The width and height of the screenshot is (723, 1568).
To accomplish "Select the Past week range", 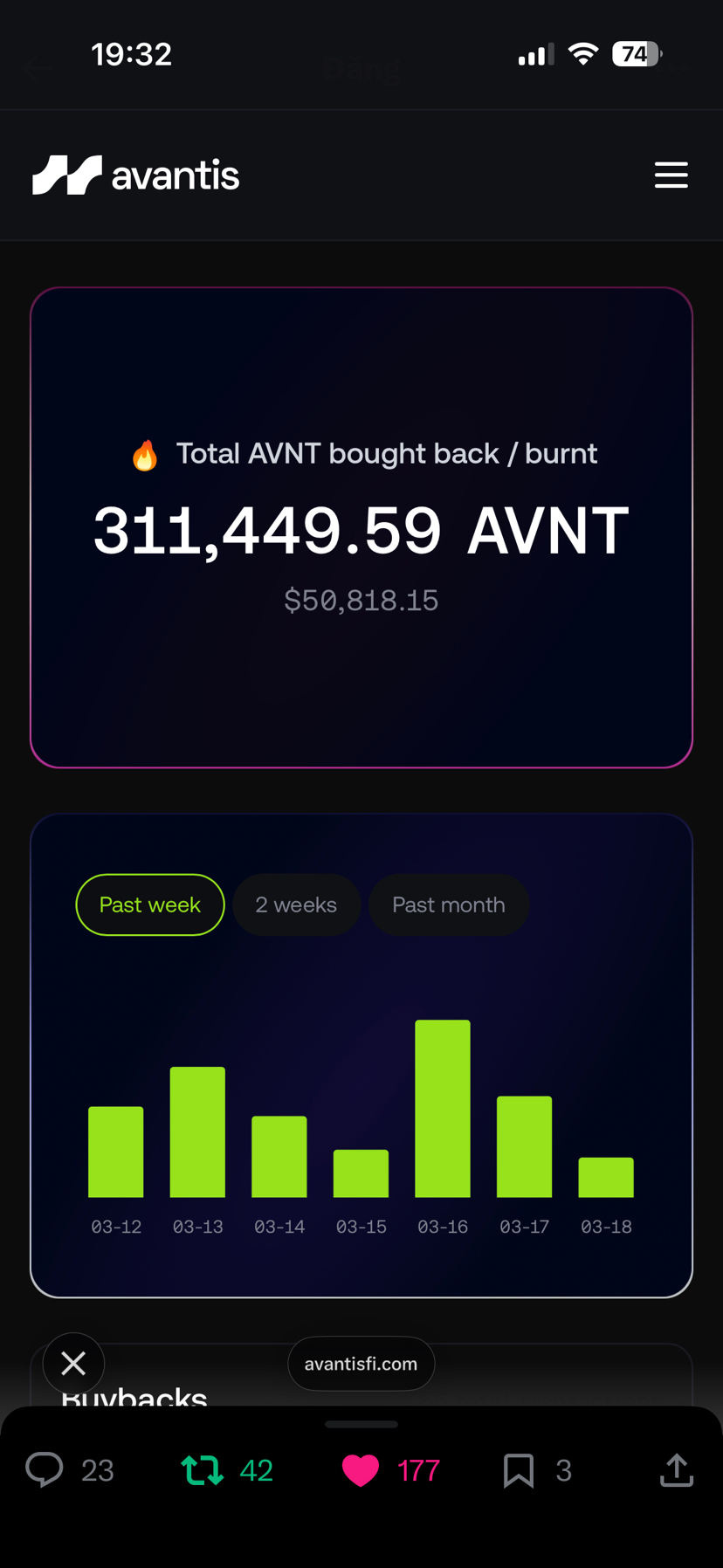I will 150,904.
